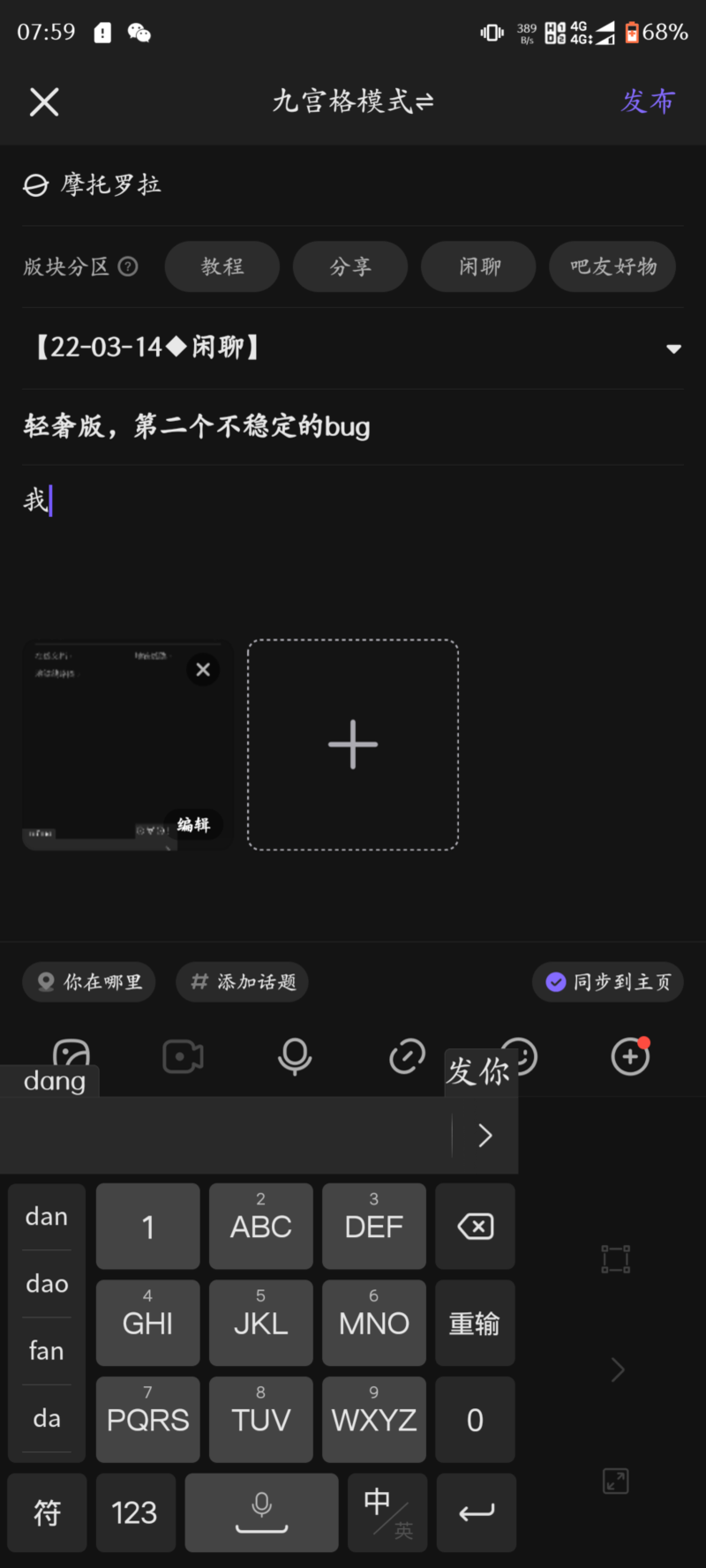This screenshot has height=1568, width=706.
Task: Tap 编辑 on the attached image
Action: (193, 825)
